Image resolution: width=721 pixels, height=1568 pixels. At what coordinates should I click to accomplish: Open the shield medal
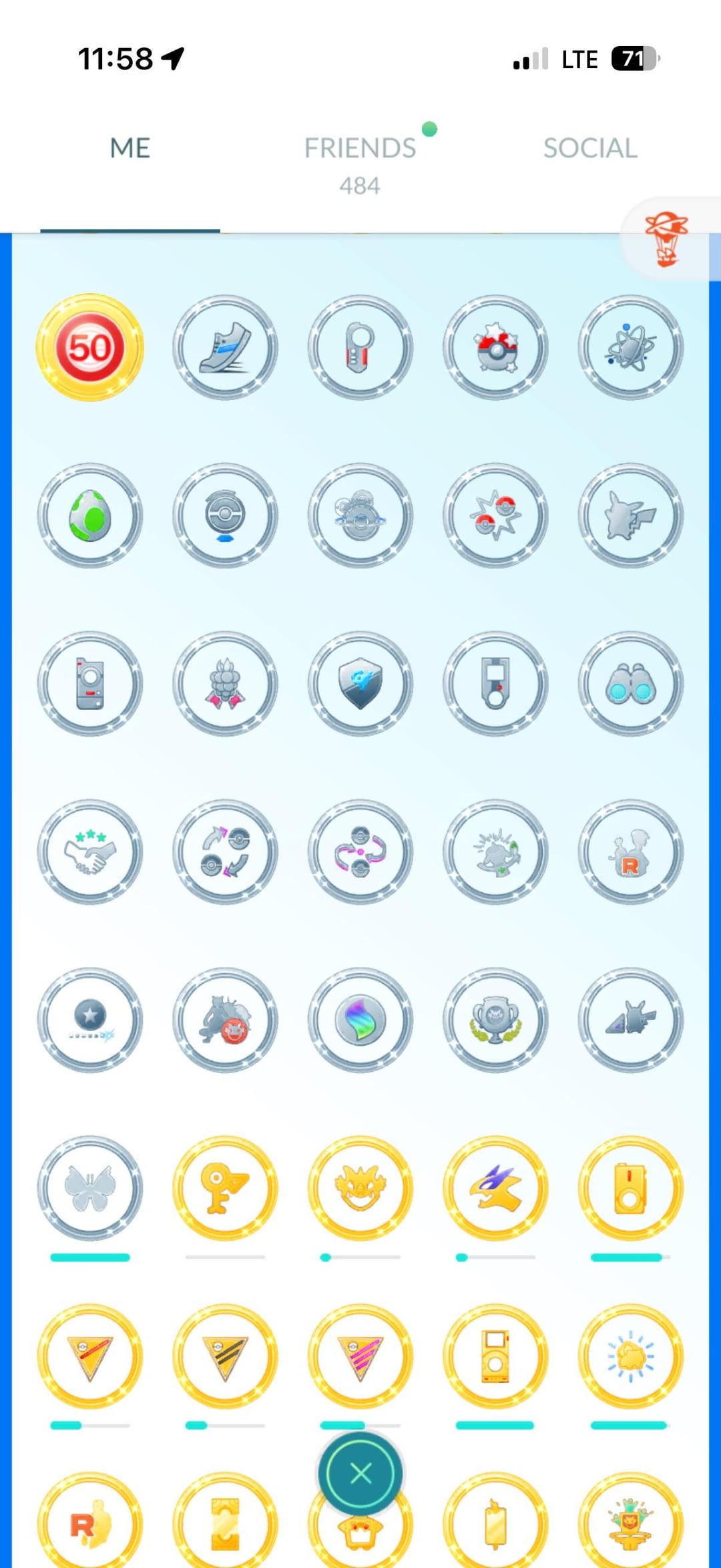(360, 684)
